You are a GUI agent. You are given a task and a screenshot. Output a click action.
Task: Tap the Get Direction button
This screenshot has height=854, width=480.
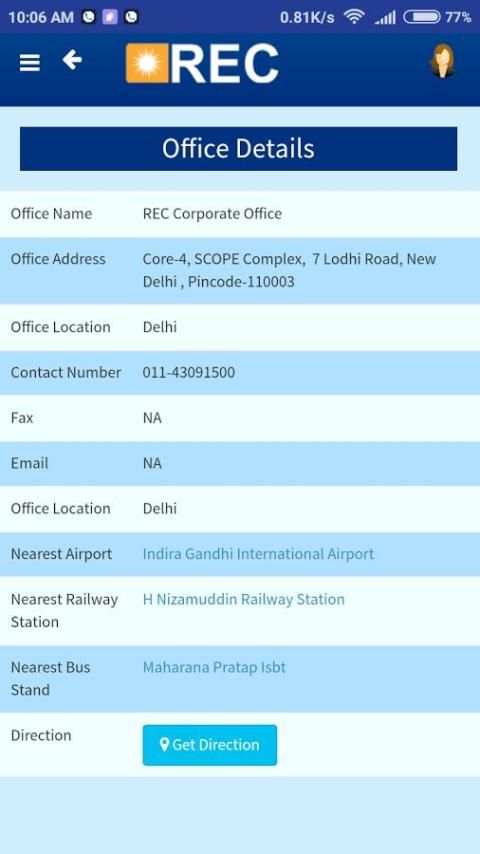pos(210,745)
